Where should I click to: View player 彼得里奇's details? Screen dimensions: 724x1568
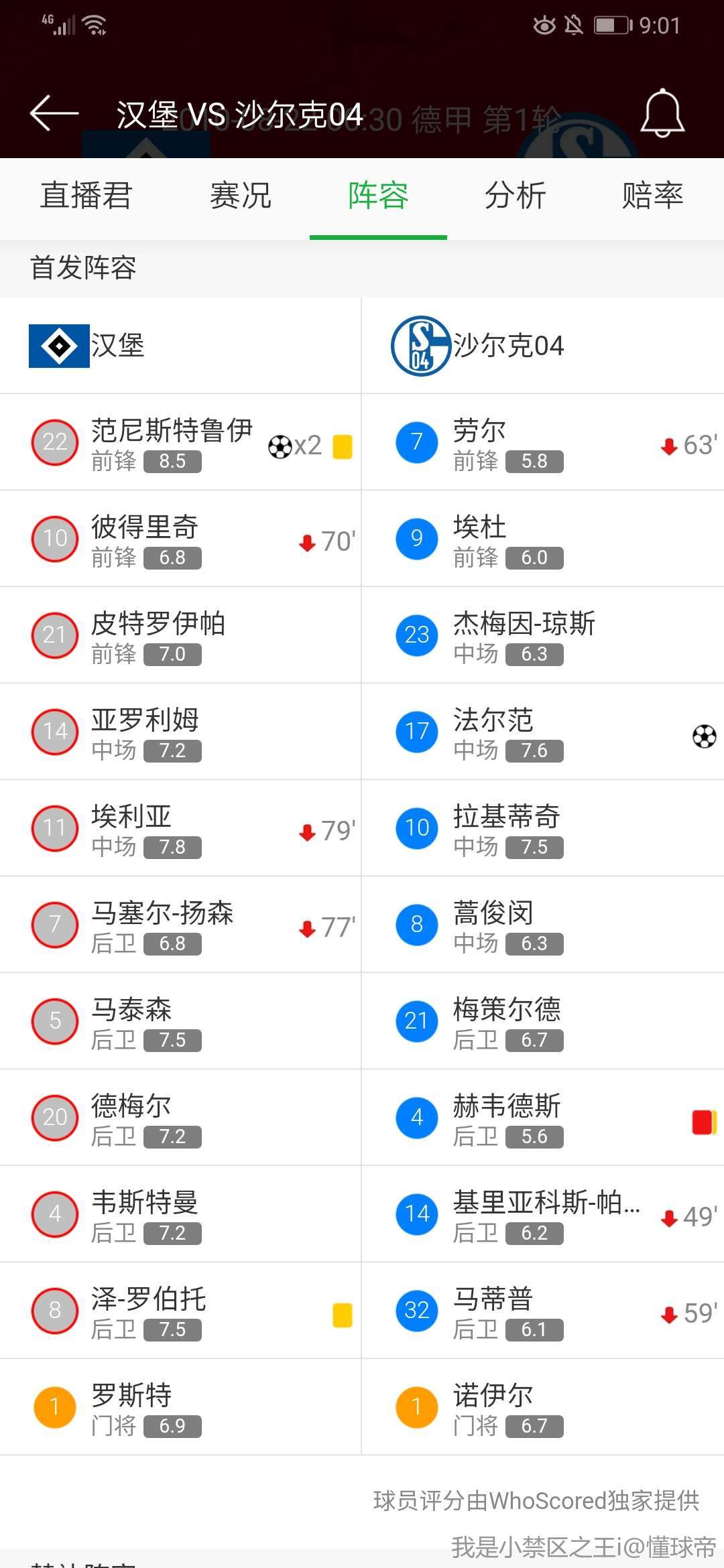[145, 539]
